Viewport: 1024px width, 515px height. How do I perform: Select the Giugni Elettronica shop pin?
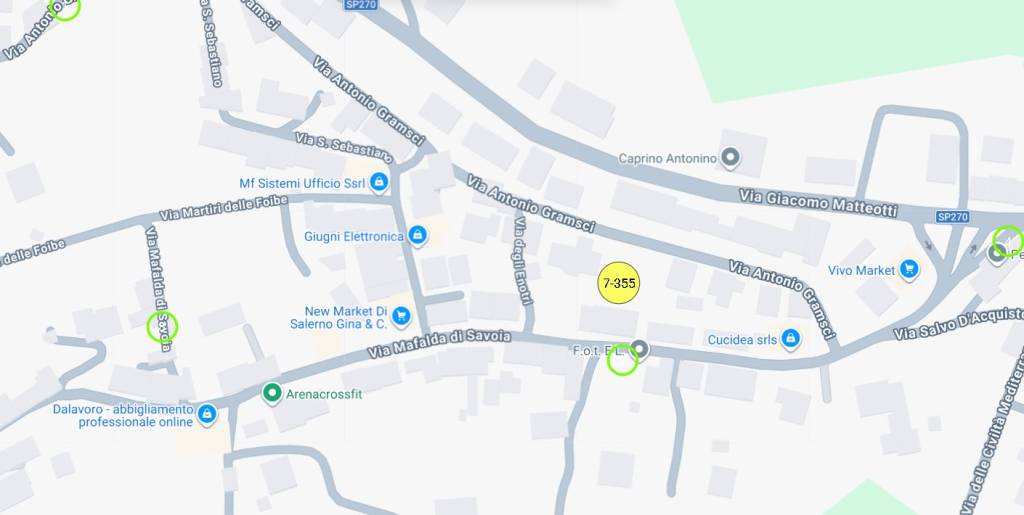click(x=418, y=236)
